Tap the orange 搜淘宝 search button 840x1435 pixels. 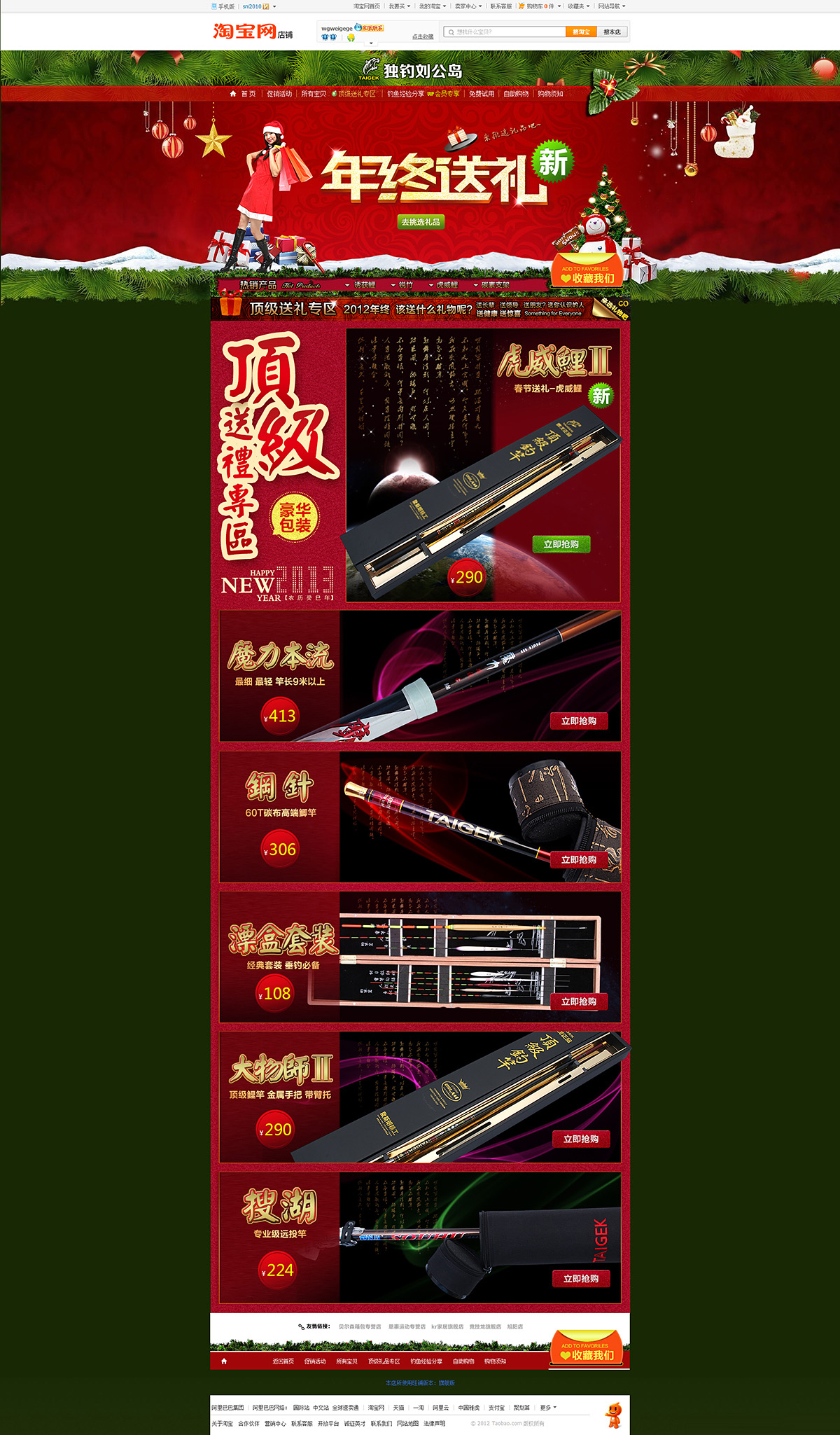(581, 32)
